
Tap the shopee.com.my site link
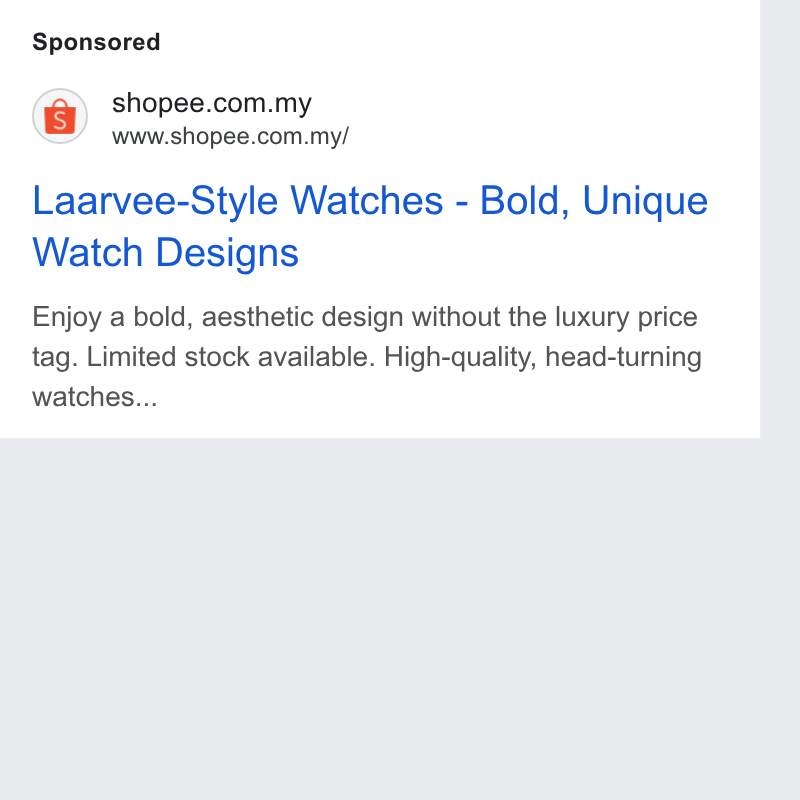212,103
